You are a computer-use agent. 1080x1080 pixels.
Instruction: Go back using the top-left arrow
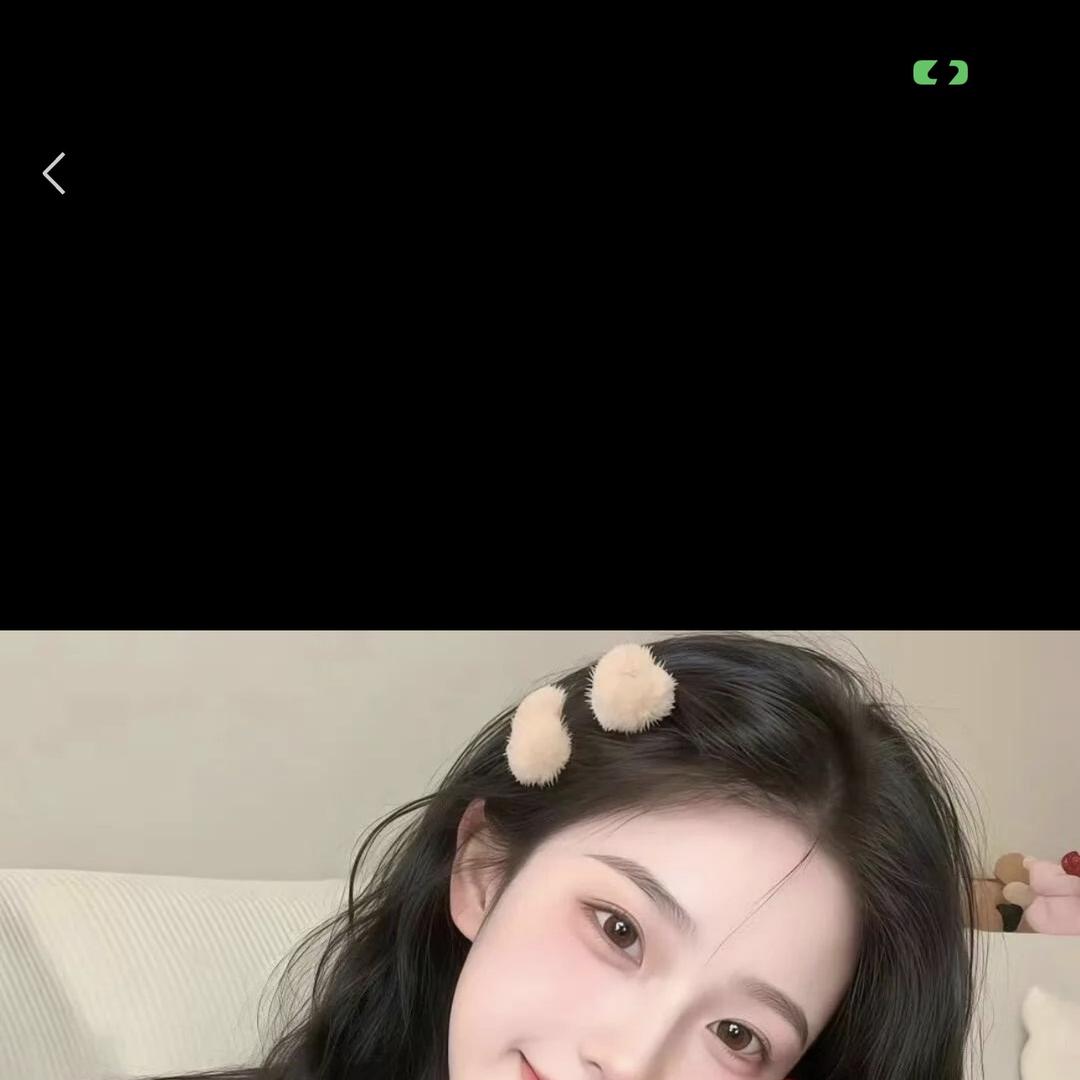(x=54, y=174)
